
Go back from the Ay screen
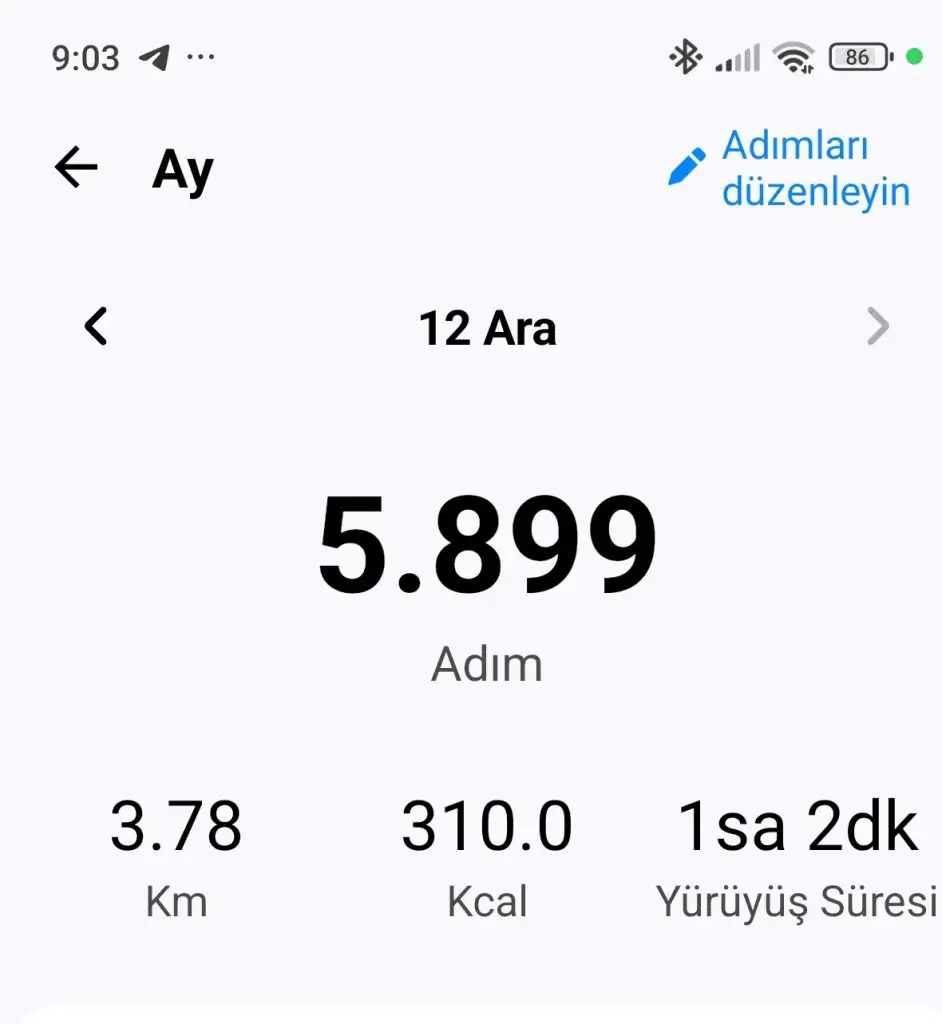point(76,168)
